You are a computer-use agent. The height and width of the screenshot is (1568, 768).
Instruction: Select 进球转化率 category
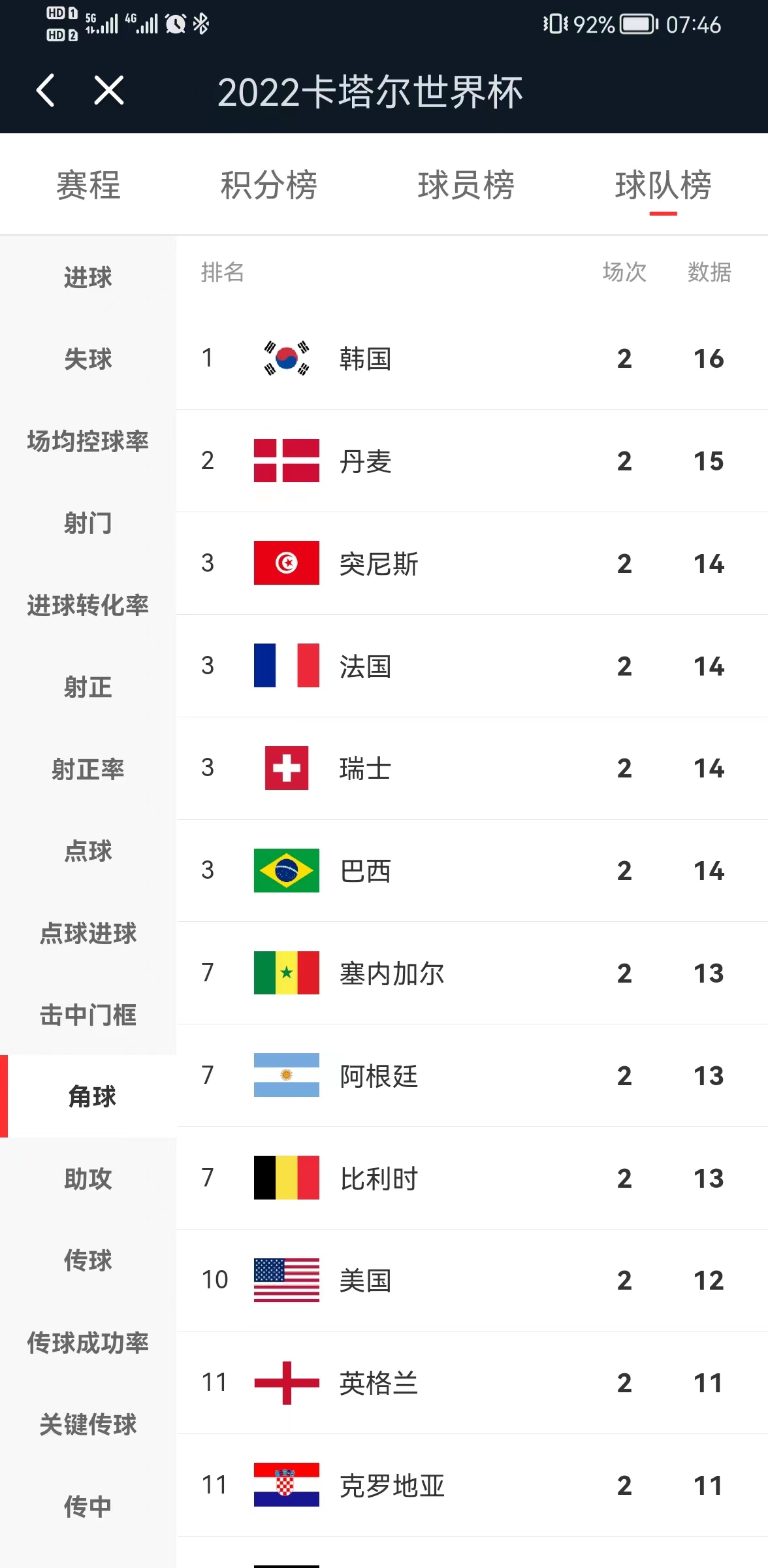tap(88, 605)
